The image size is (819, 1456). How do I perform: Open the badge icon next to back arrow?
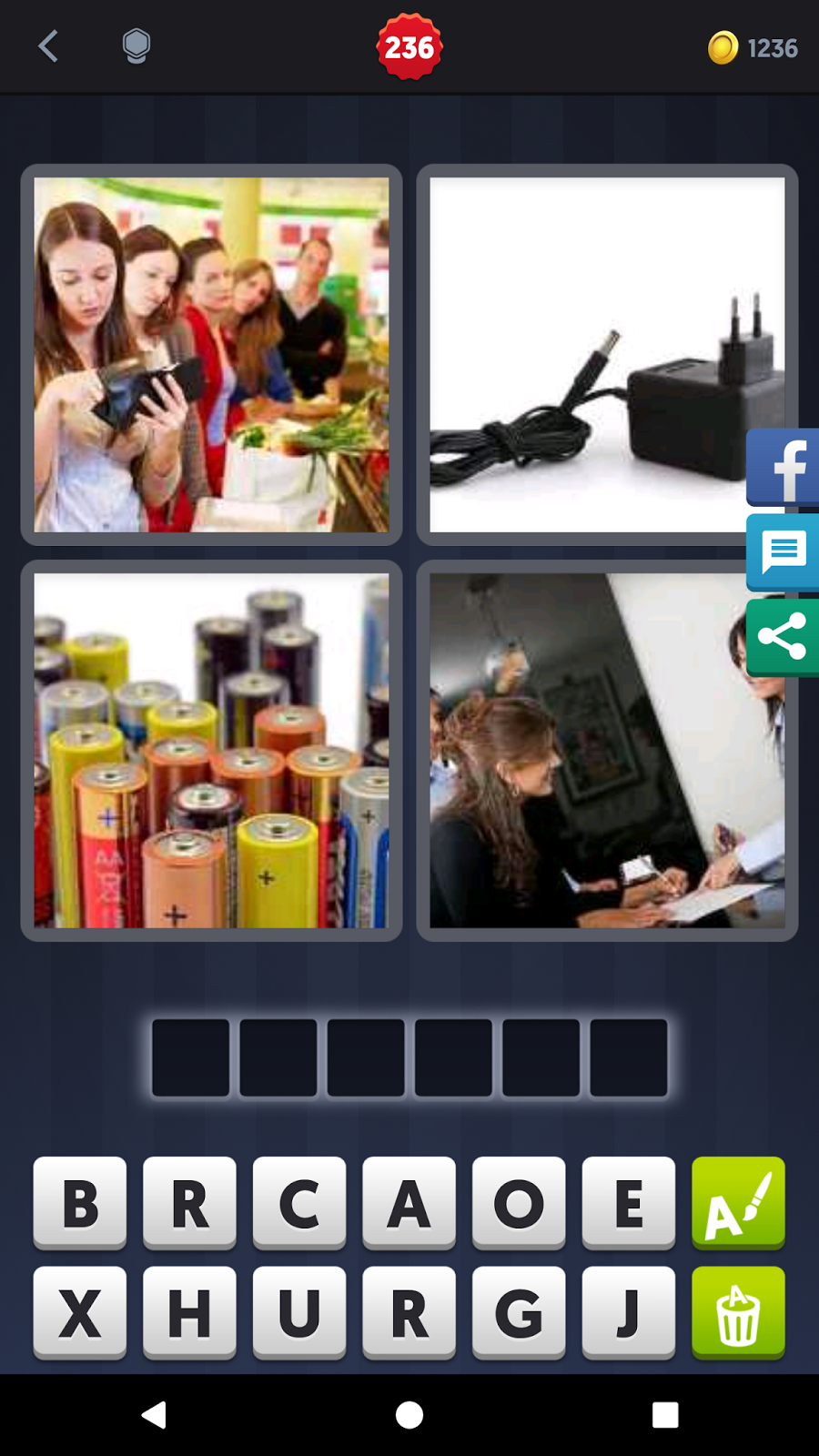coord(136,46)
